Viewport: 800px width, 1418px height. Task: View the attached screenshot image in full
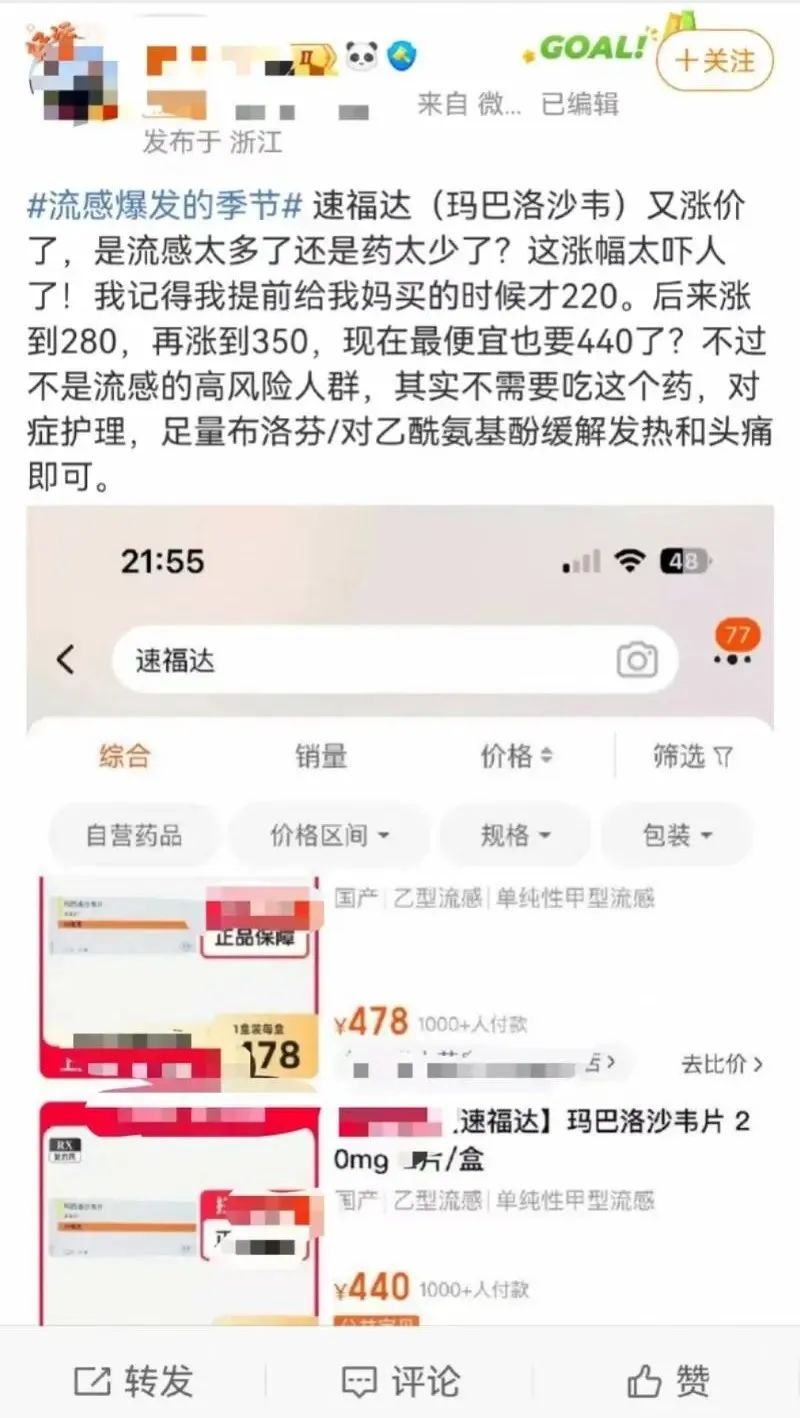pos(400,915)
